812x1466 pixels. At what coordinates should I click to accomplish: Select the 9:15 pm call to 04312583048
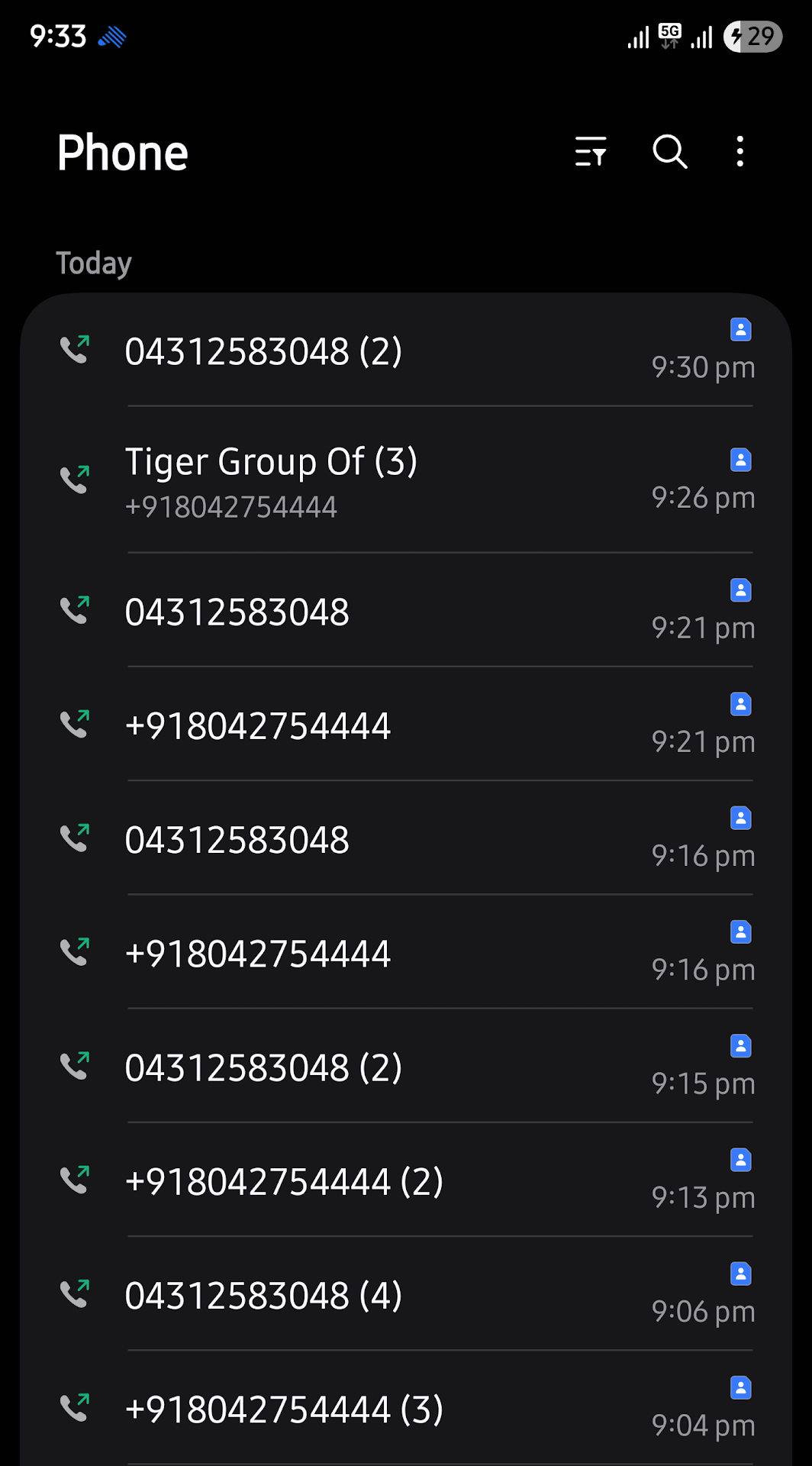click(263, 1068)
